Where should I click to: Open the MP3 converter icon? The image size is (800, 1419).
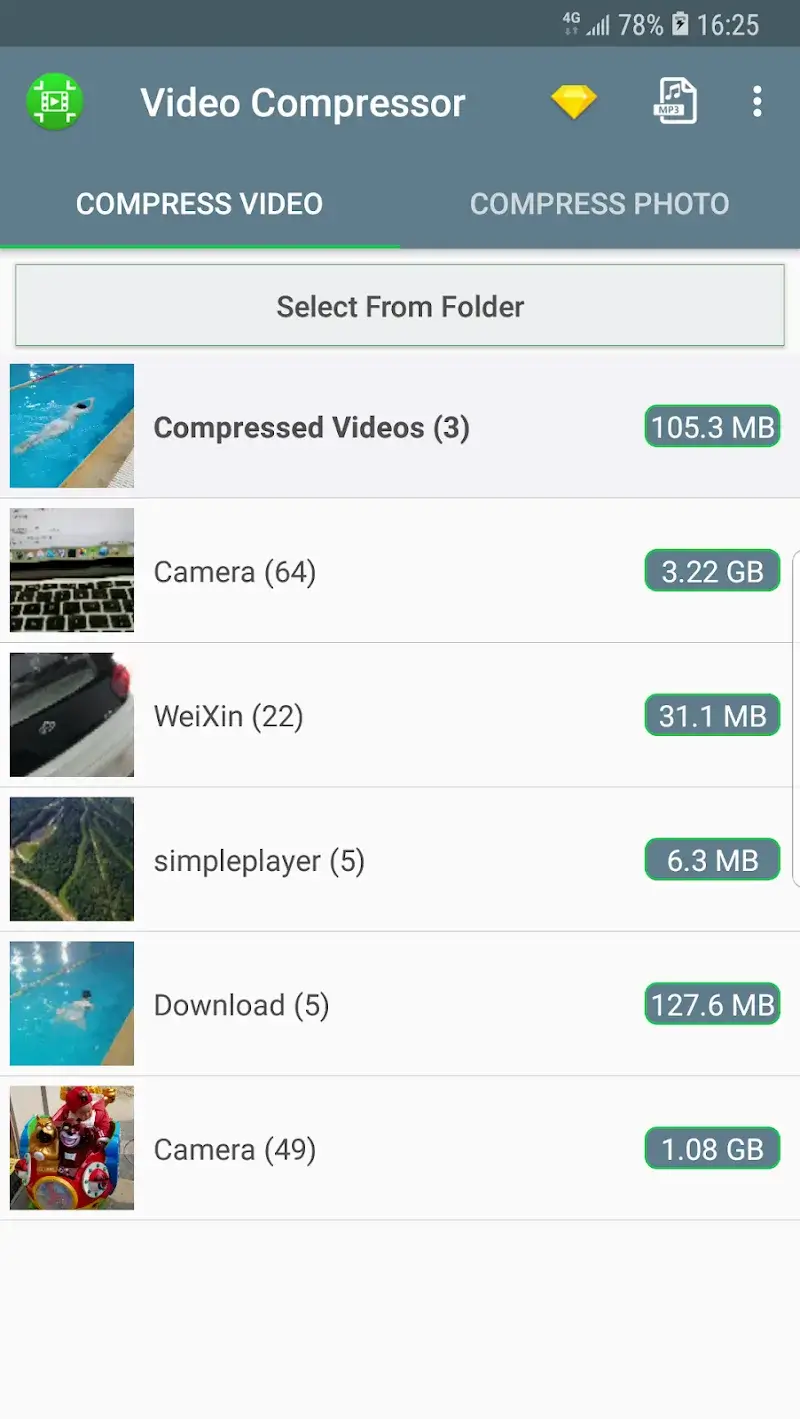coord(674,101)
